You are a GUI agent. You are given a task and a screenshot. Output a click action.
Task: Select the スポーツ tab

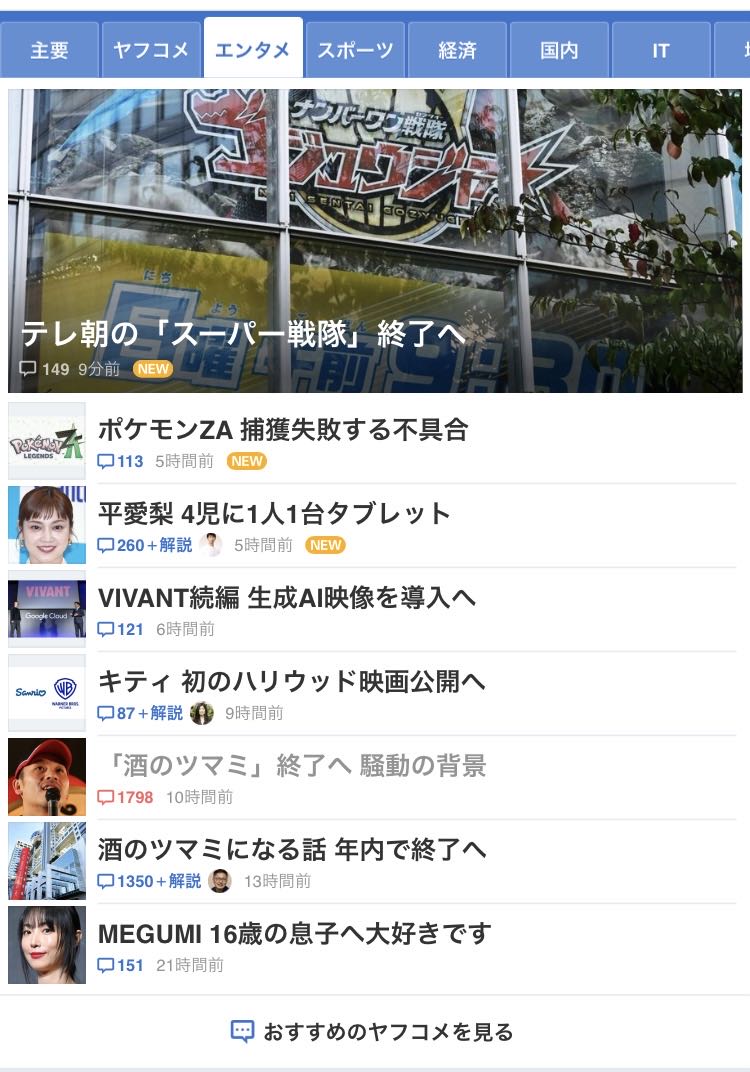click(355, 50)
